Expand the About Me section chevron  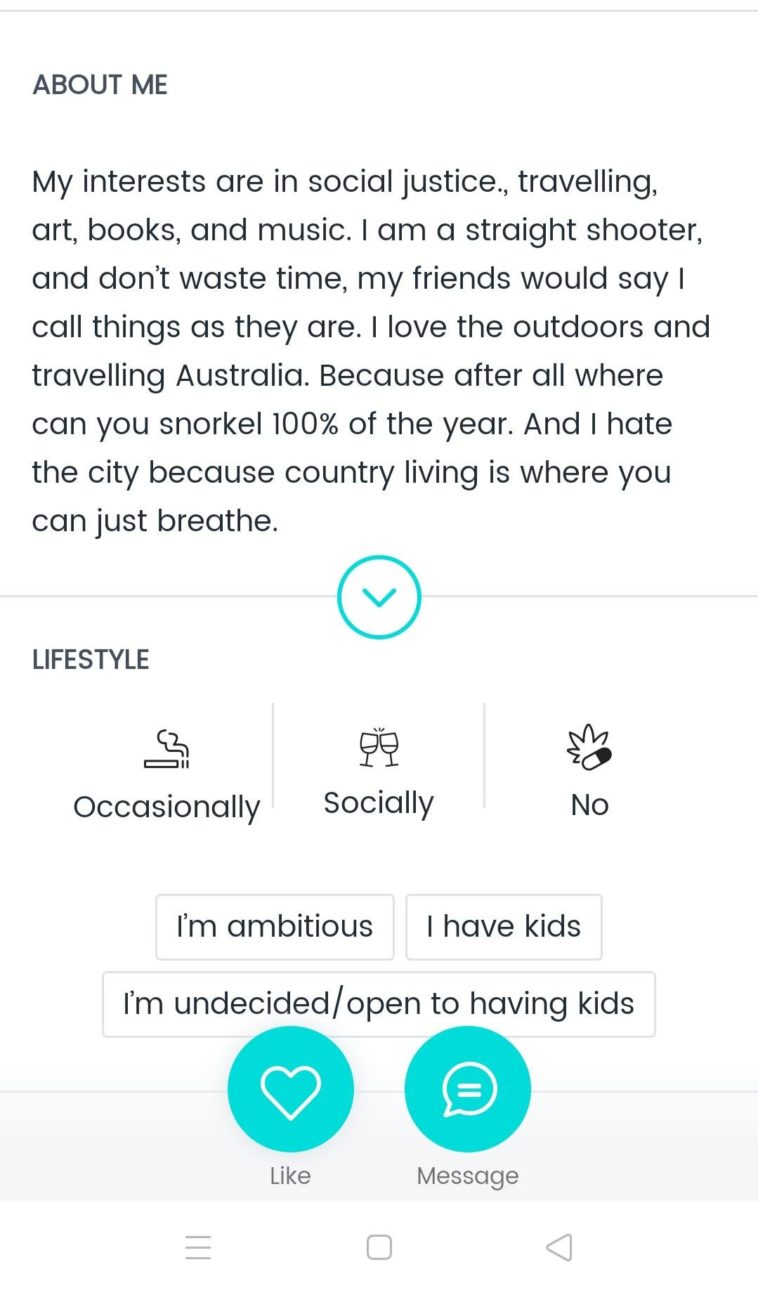379,597
